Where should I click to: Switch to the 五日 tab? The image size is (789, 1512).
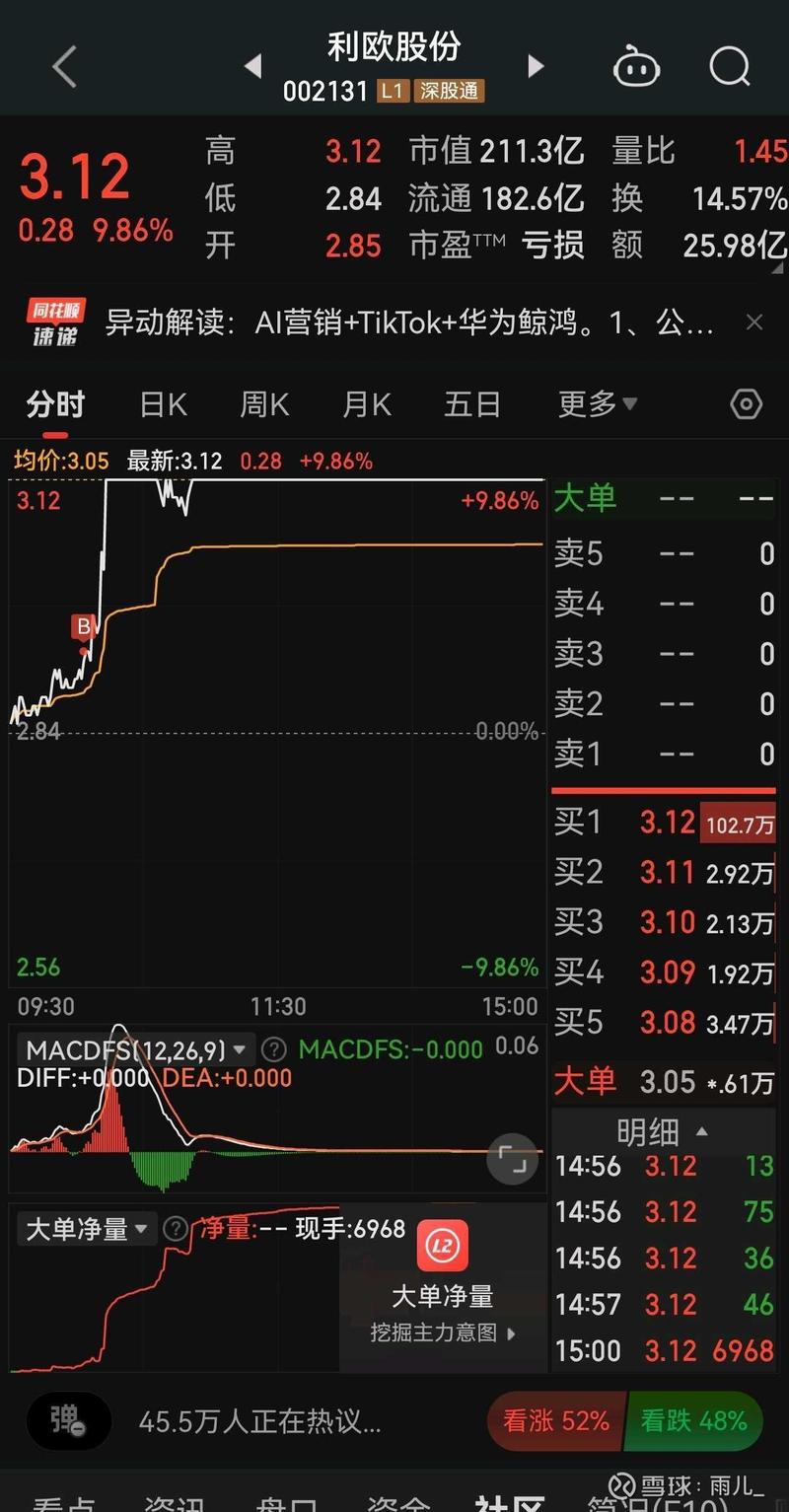tap(472, 404)
